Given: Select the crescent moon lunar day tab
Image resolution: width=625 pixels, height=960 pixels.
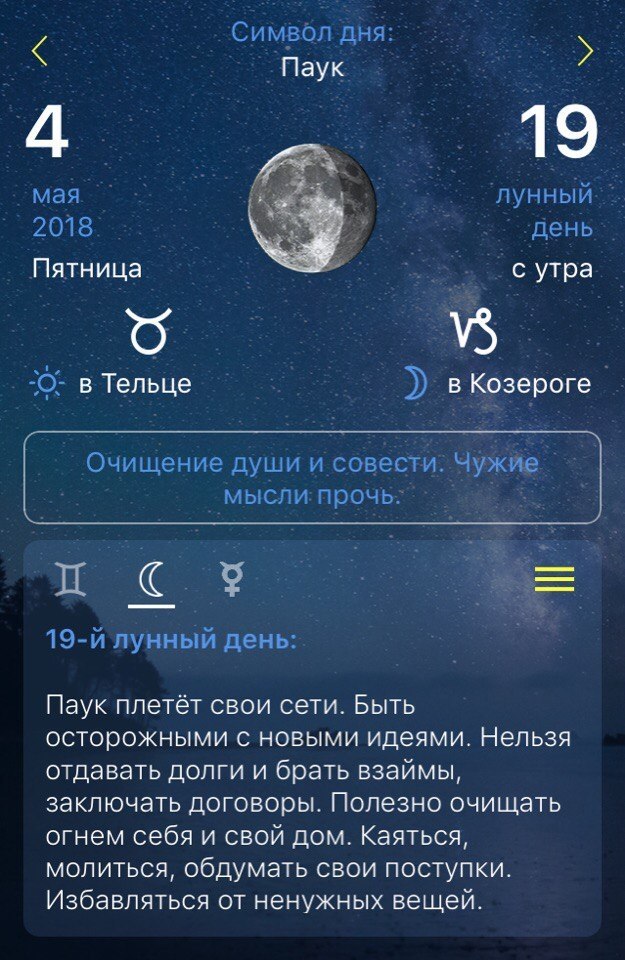Looking at the screenshot, I should [x=151, y=579].
